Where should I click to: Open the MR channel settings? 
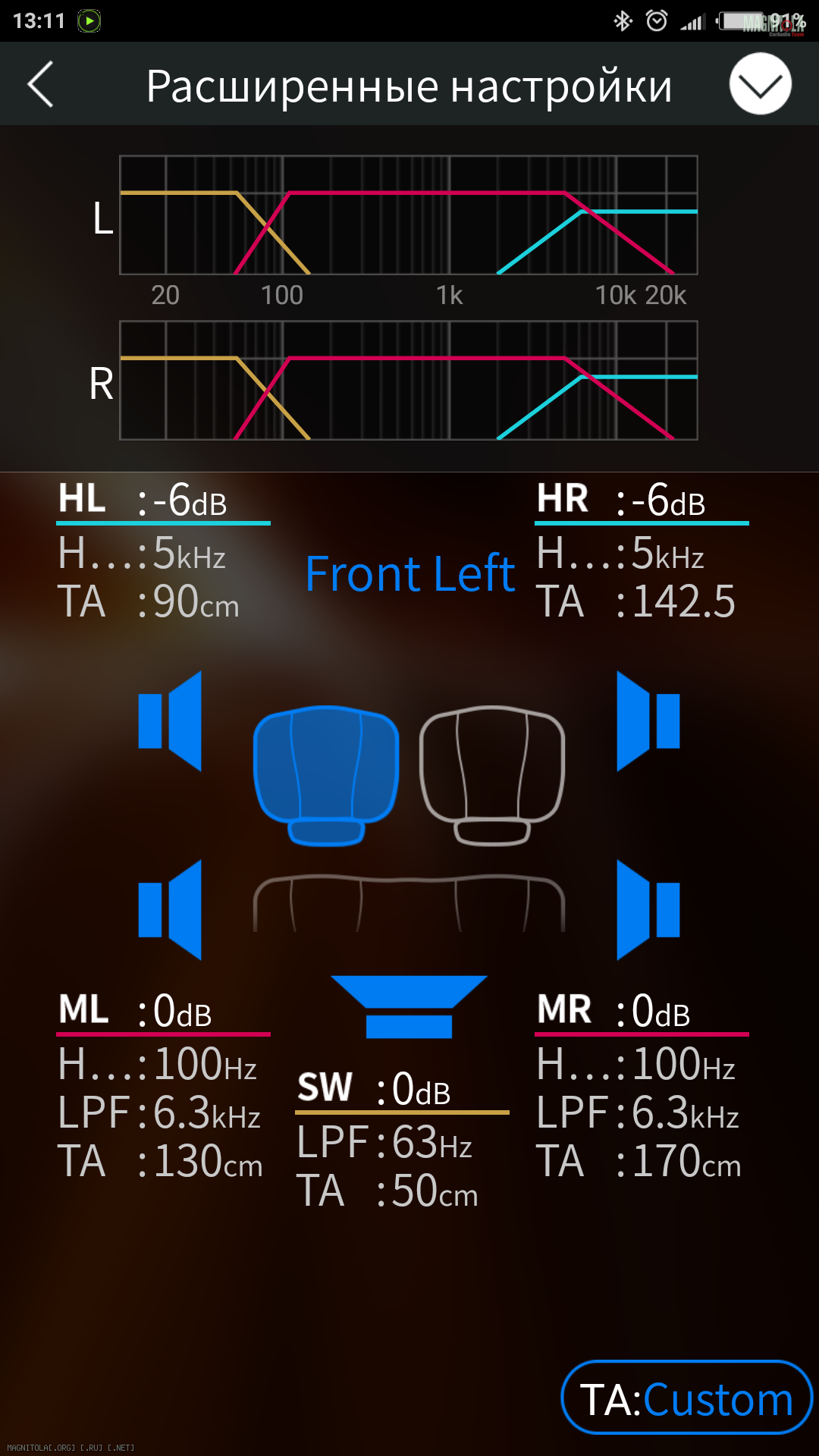coord(641,1084)
